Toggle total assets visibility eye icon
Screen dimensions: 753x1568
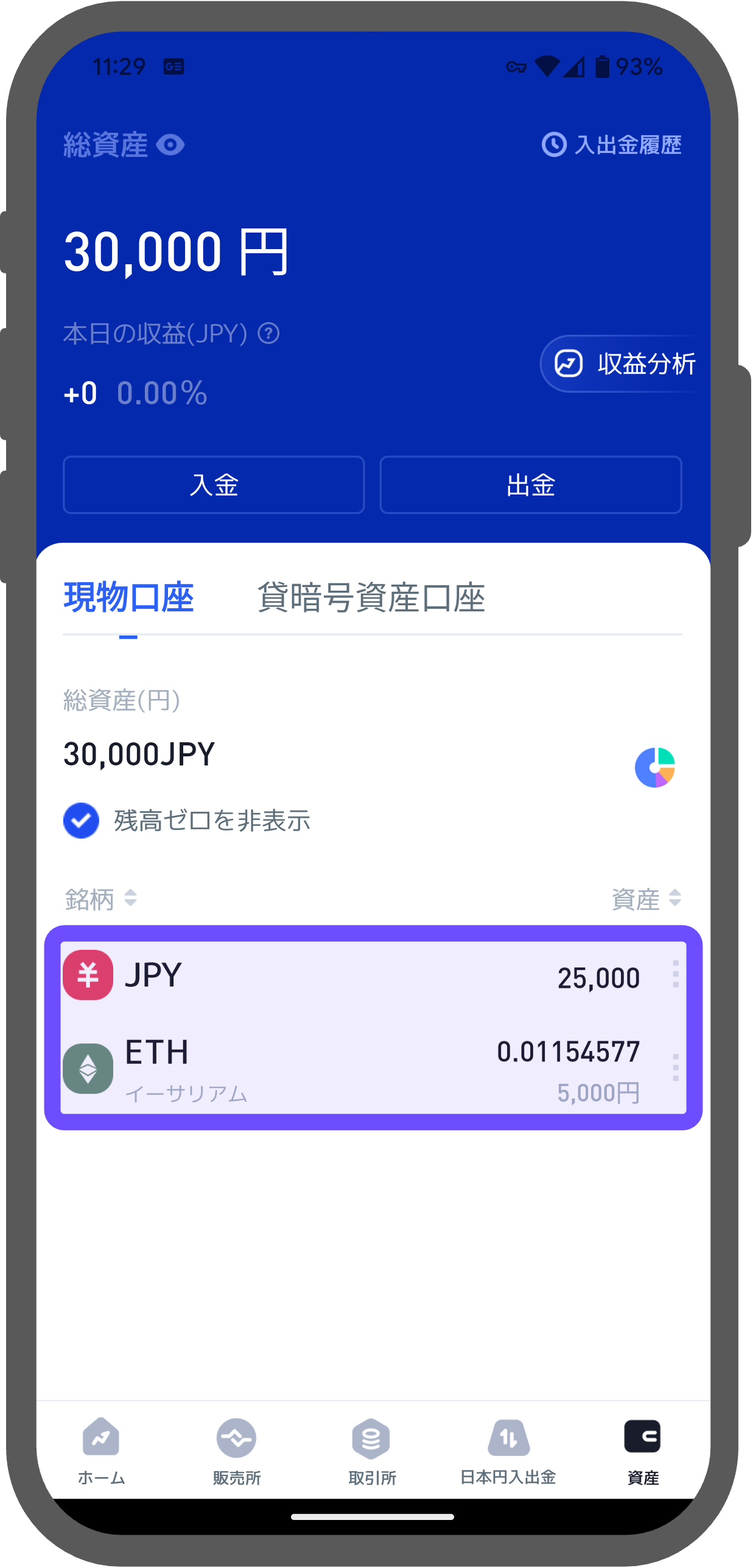[170, 145]
